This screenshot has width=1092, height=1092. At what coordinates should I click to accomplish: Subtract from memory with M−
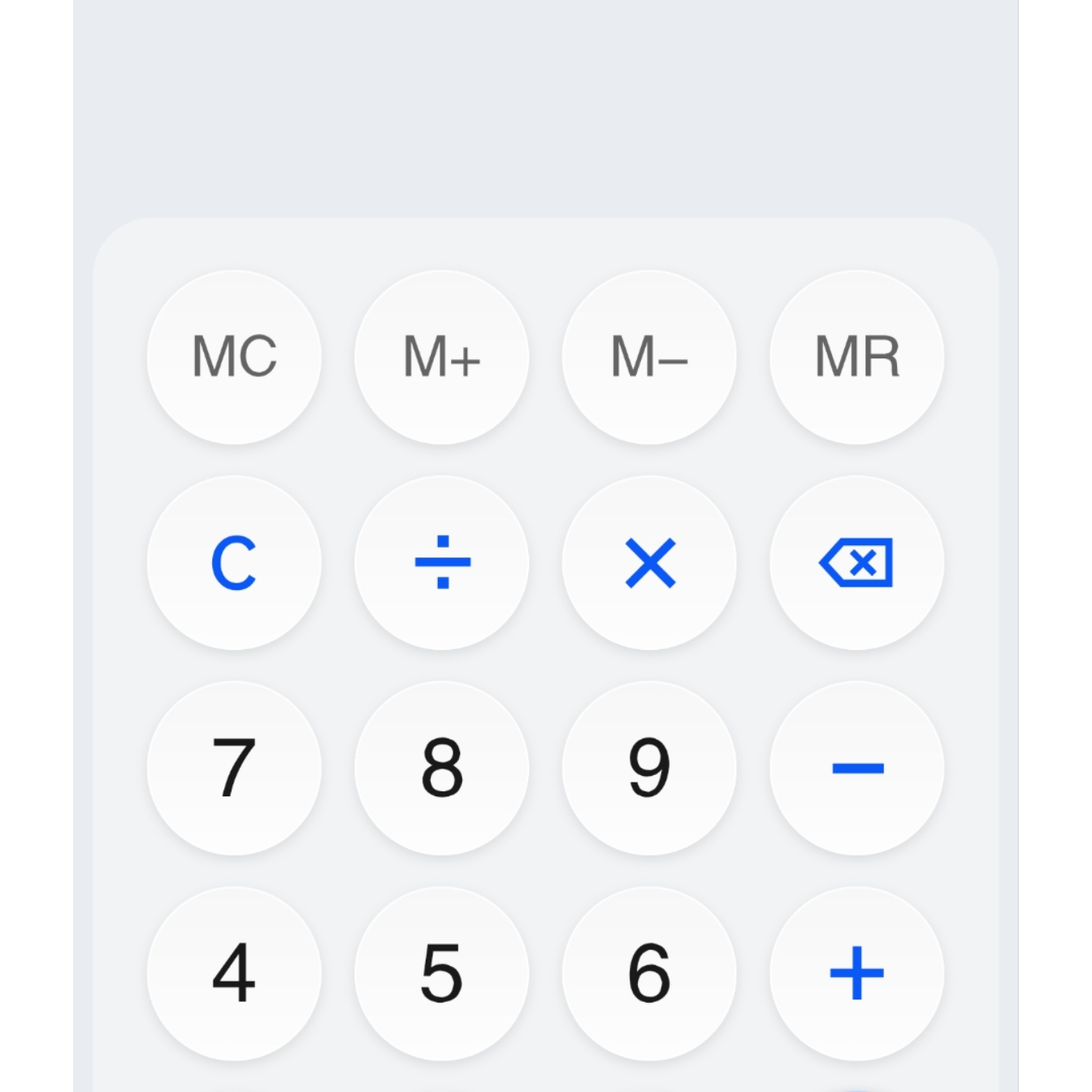tap(649, 357)
